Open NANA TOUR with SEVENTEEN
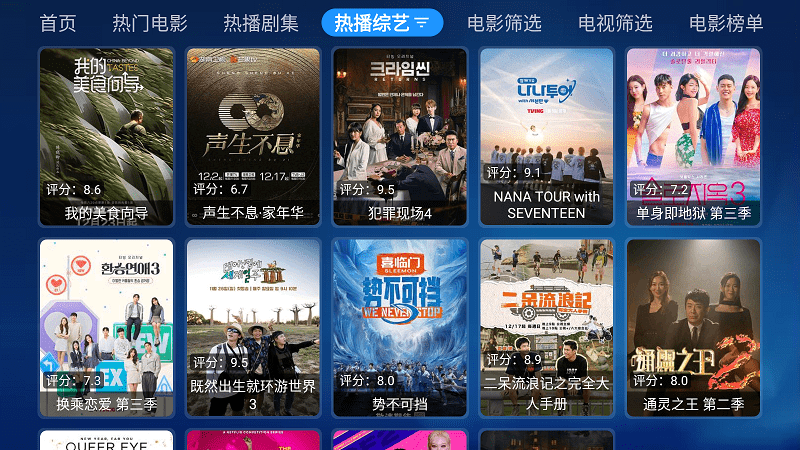800x450 pixels. 547,137
